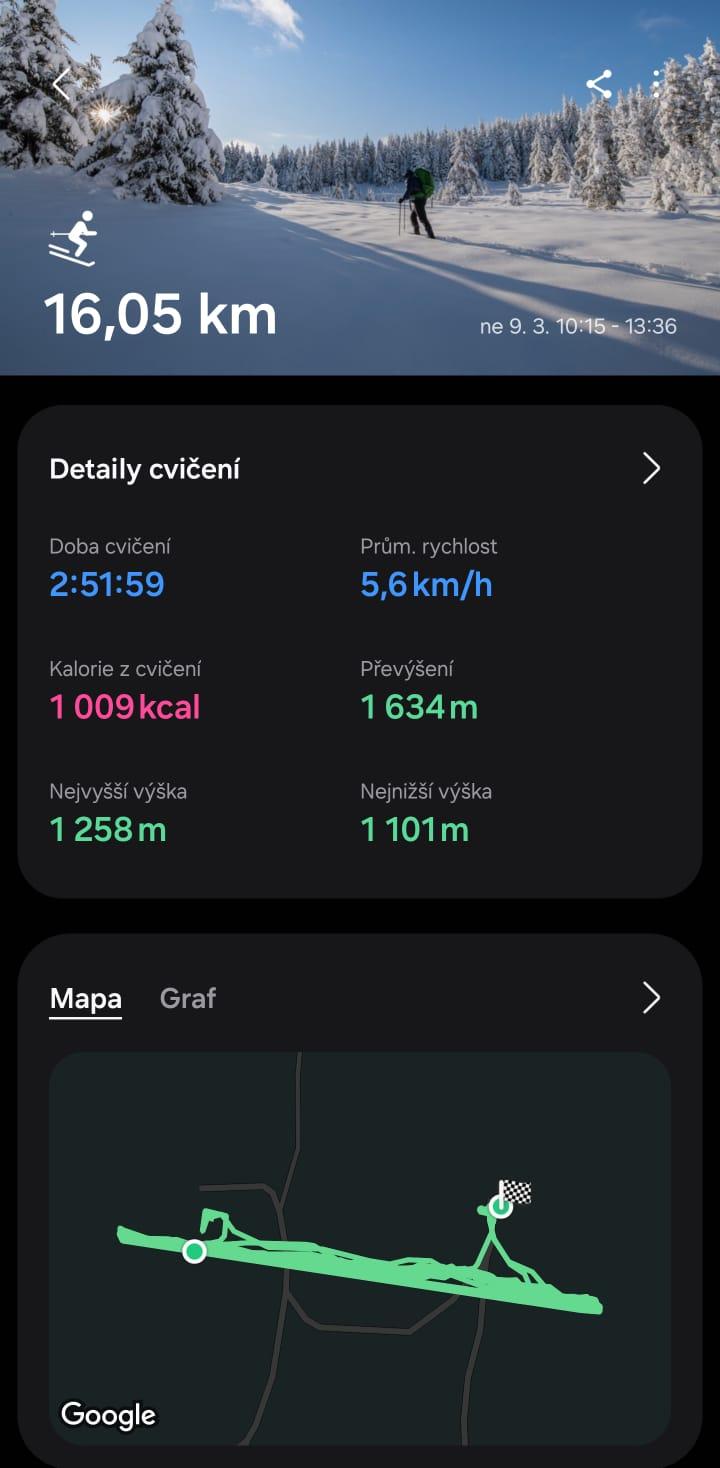Select the Mapa tab
The width and height of the screenshot is (720, 1468).
pyautogui.click(x=86, y=998)
